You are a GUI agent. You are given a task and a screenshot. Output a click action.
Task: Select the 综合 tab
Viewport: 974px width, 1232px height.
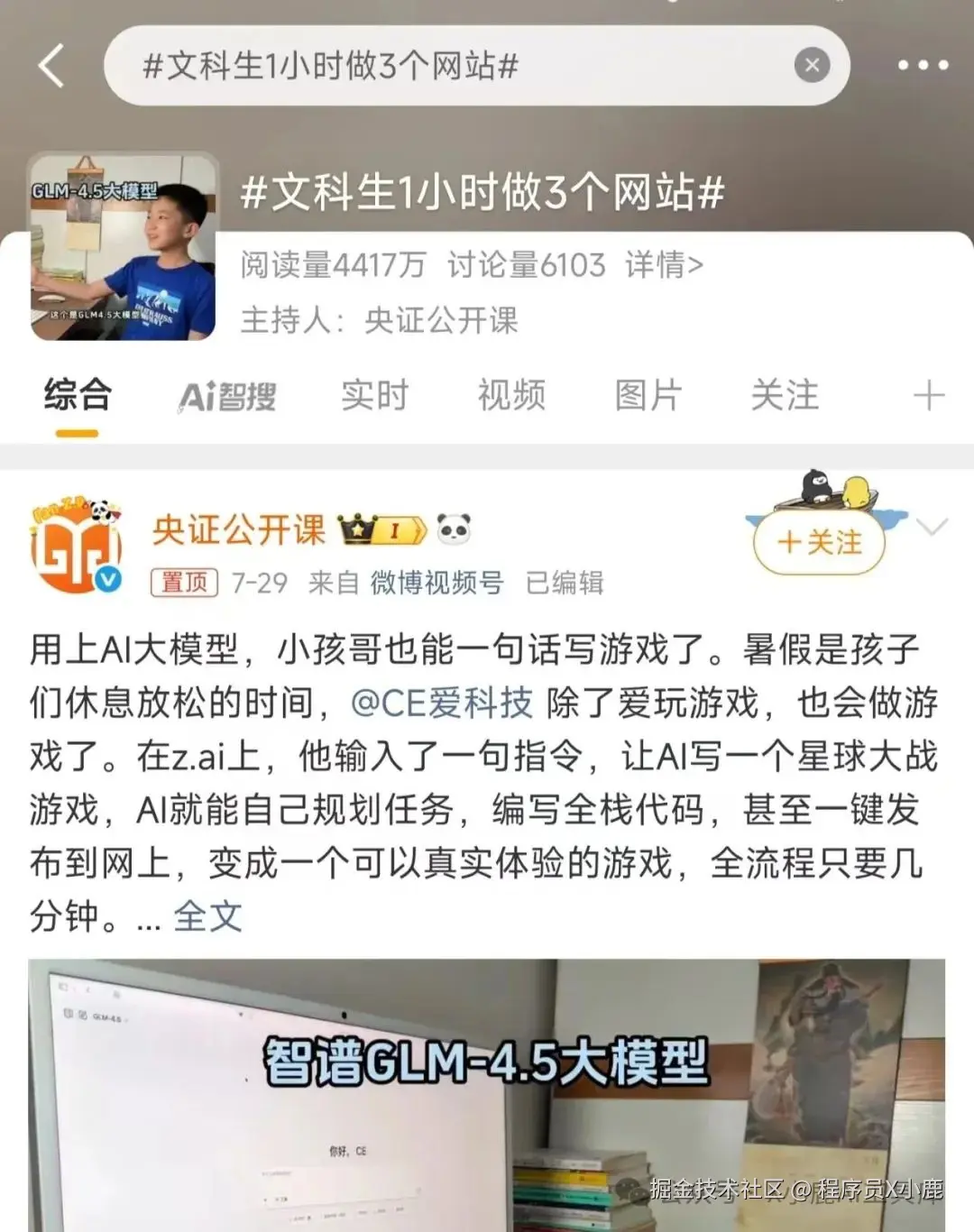(x=78, y=396)
